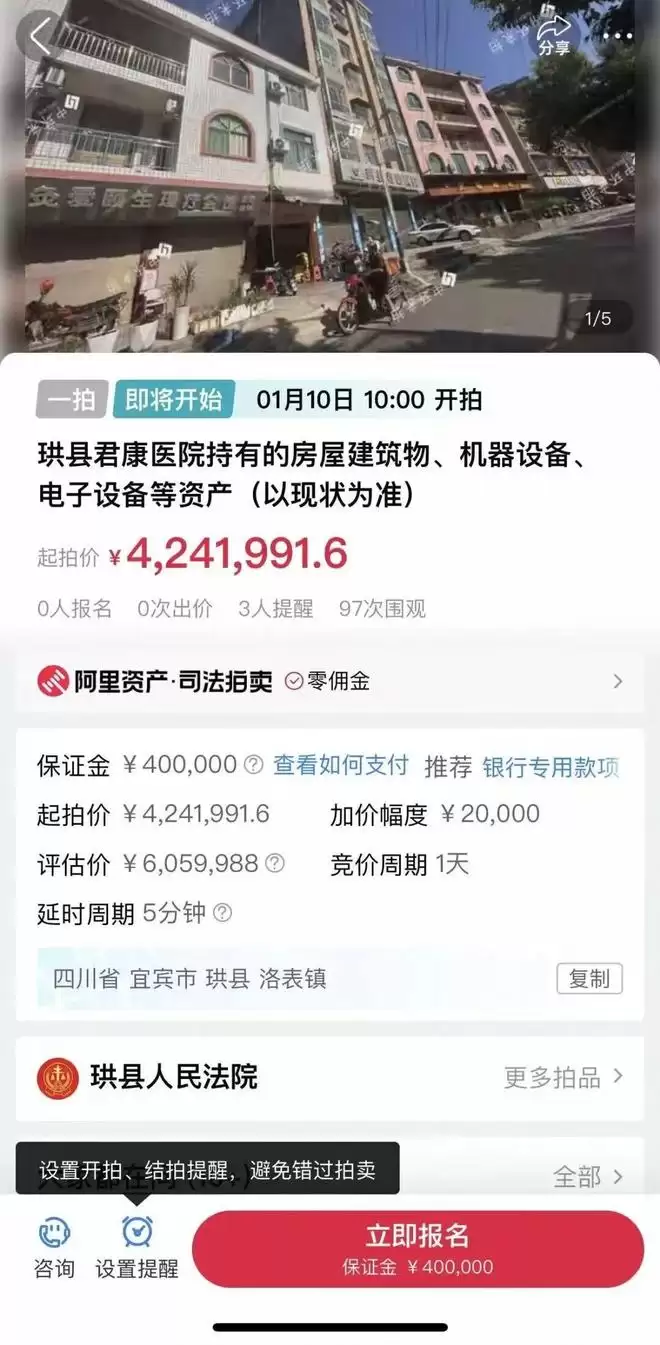Open the 全部 list
660x1345 pixels.
(x=588, y=1177)
